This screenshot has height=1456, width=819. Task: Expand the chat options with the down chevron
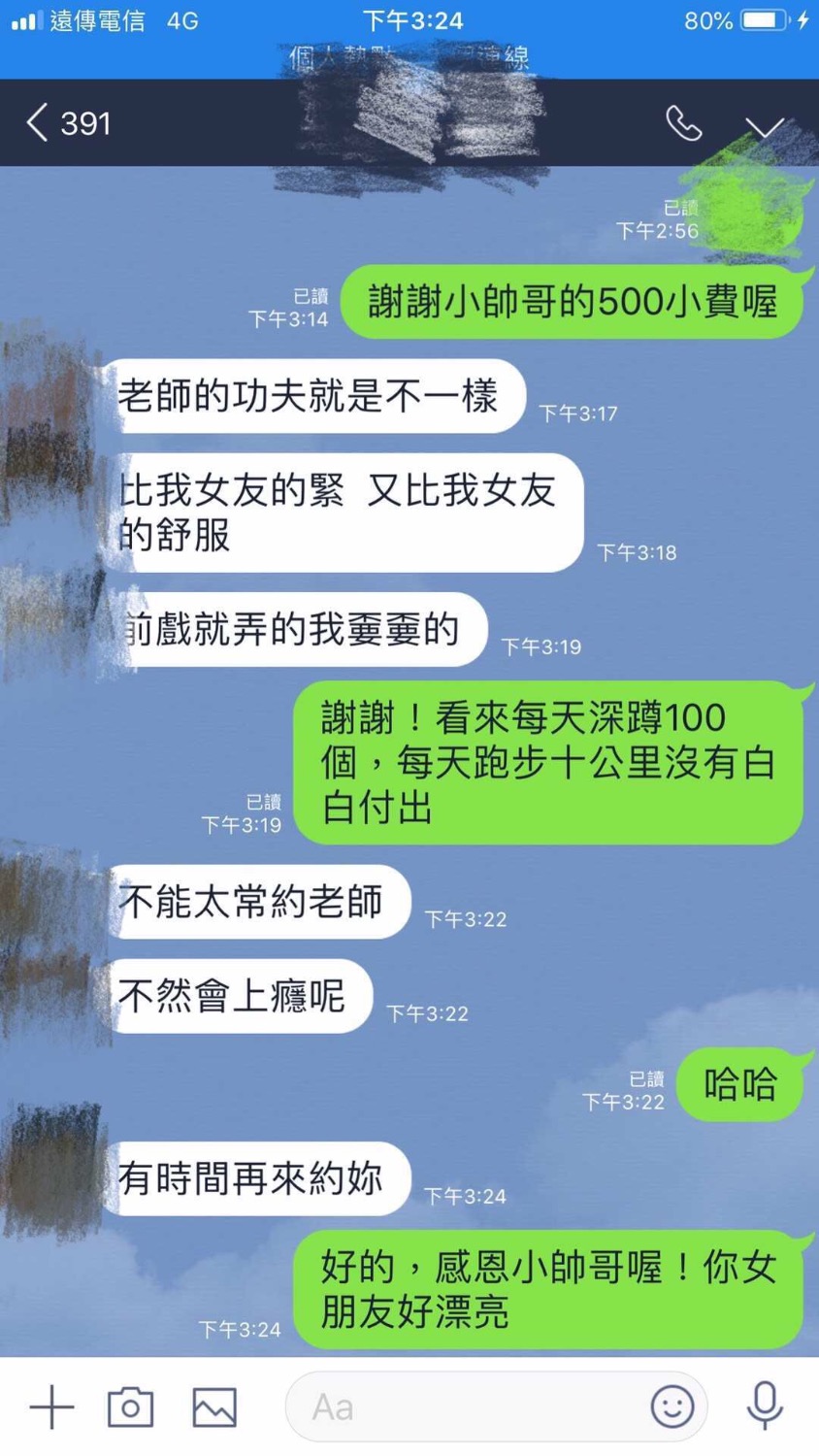[x=767, y=126]
